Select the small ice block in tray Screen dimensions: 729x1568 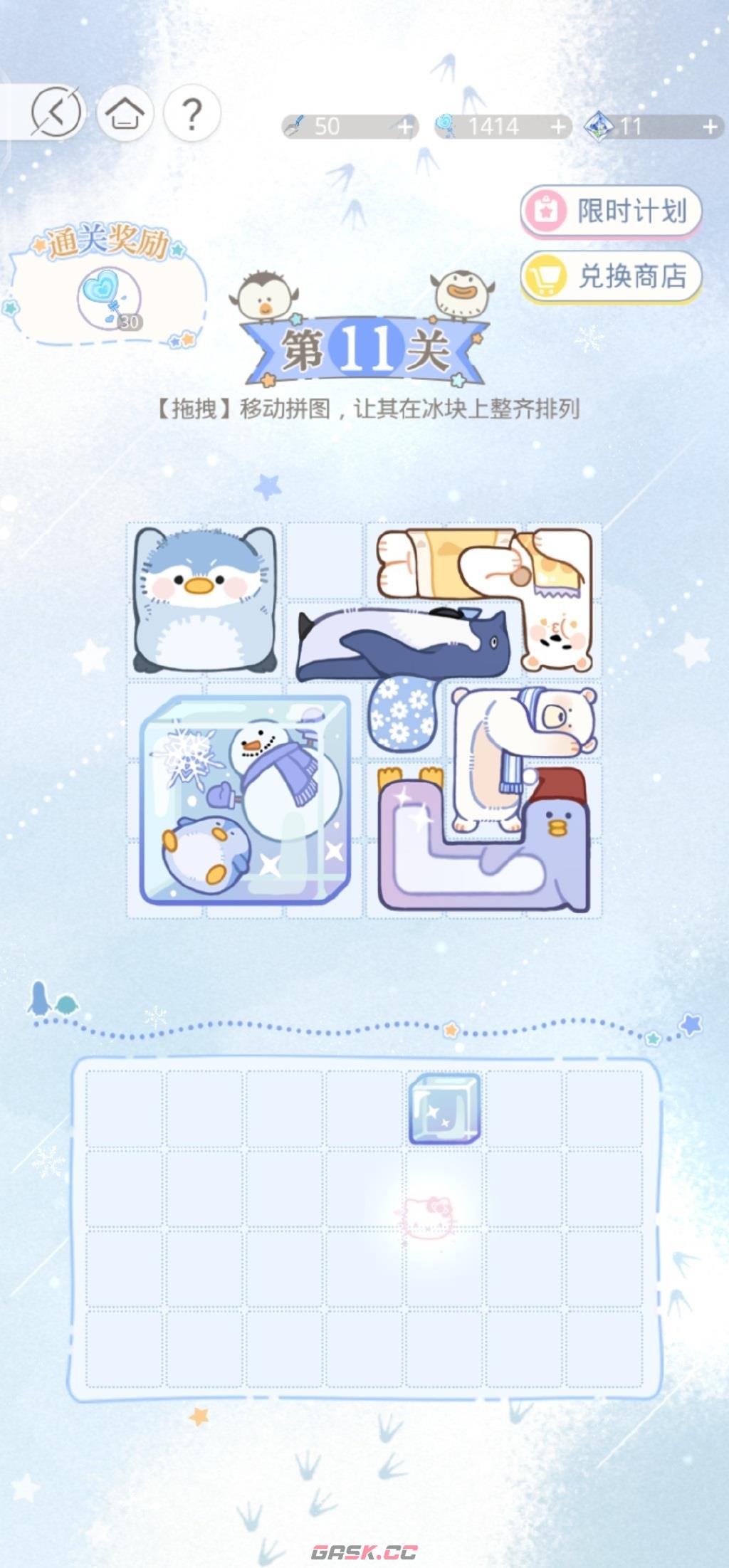click(x=445, y=1109)
